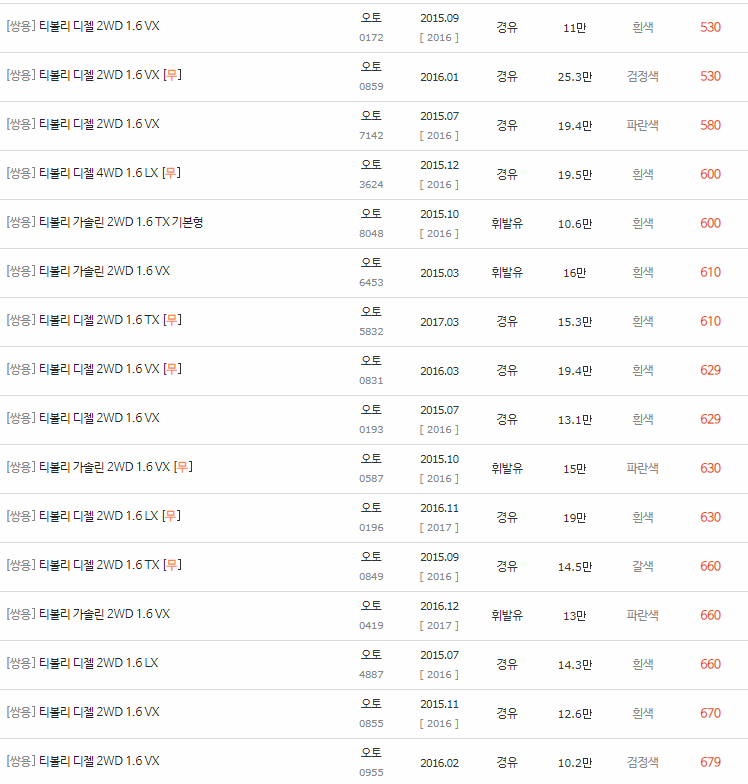Open the bottom 티볼리 listing priced 679
The height and width of the screenshot is (784, 748).
[110, 761]
